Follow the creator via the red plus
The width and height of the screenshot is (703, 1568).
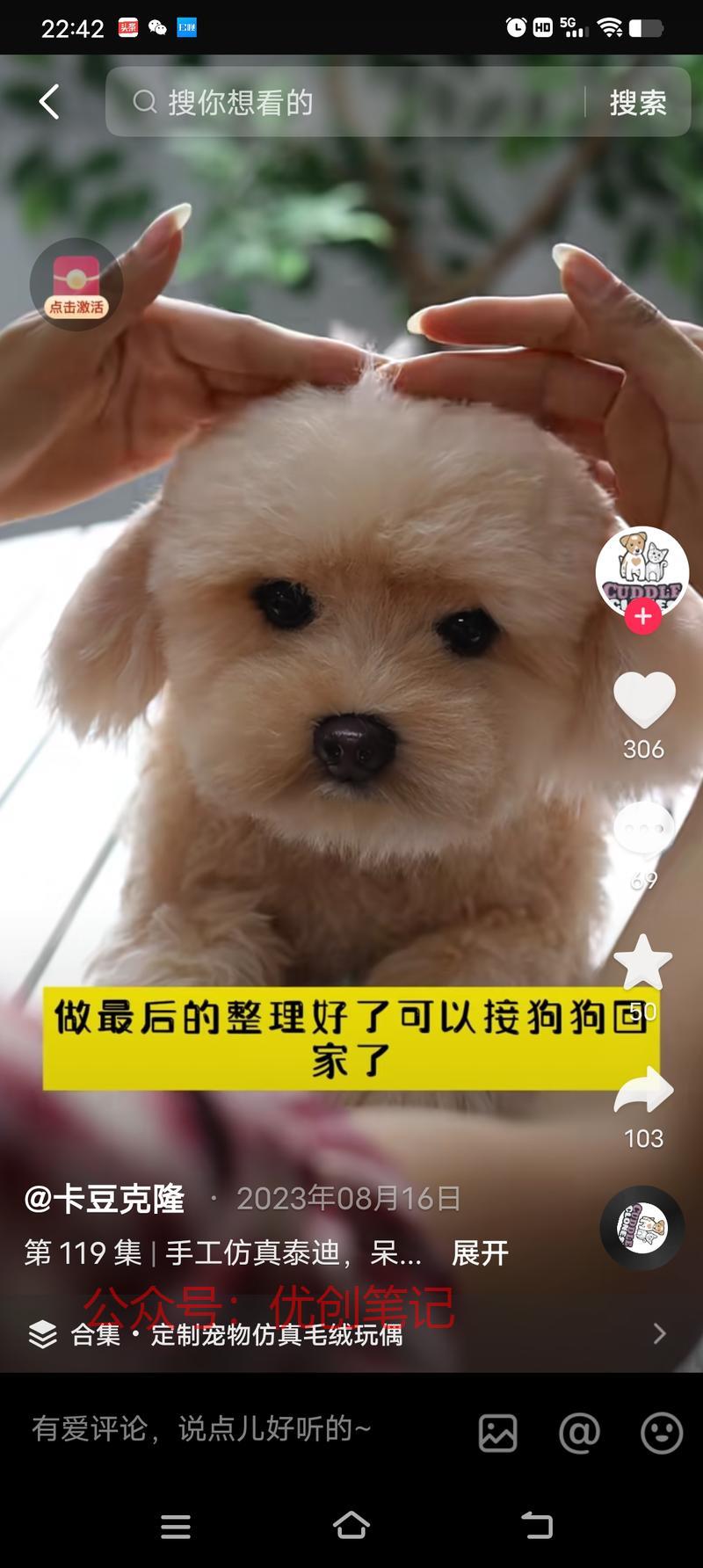tap(643, 616)
